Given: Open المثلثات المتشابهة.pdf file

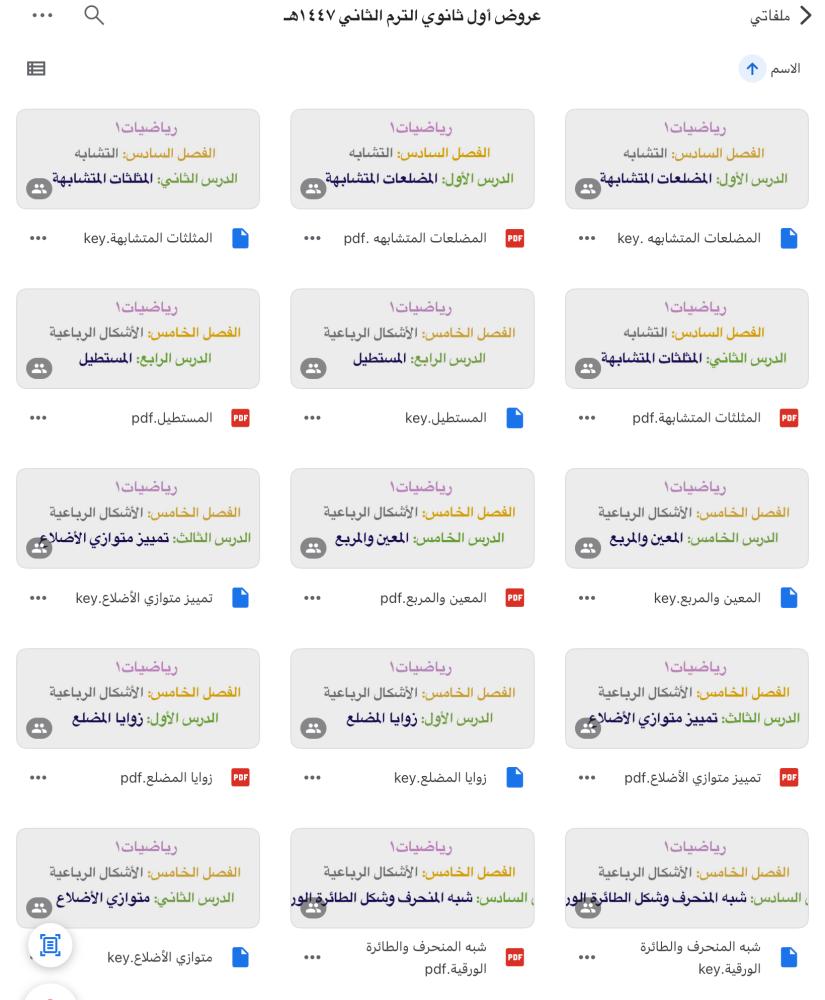Looking at the screenshot, I should (686, 339).
